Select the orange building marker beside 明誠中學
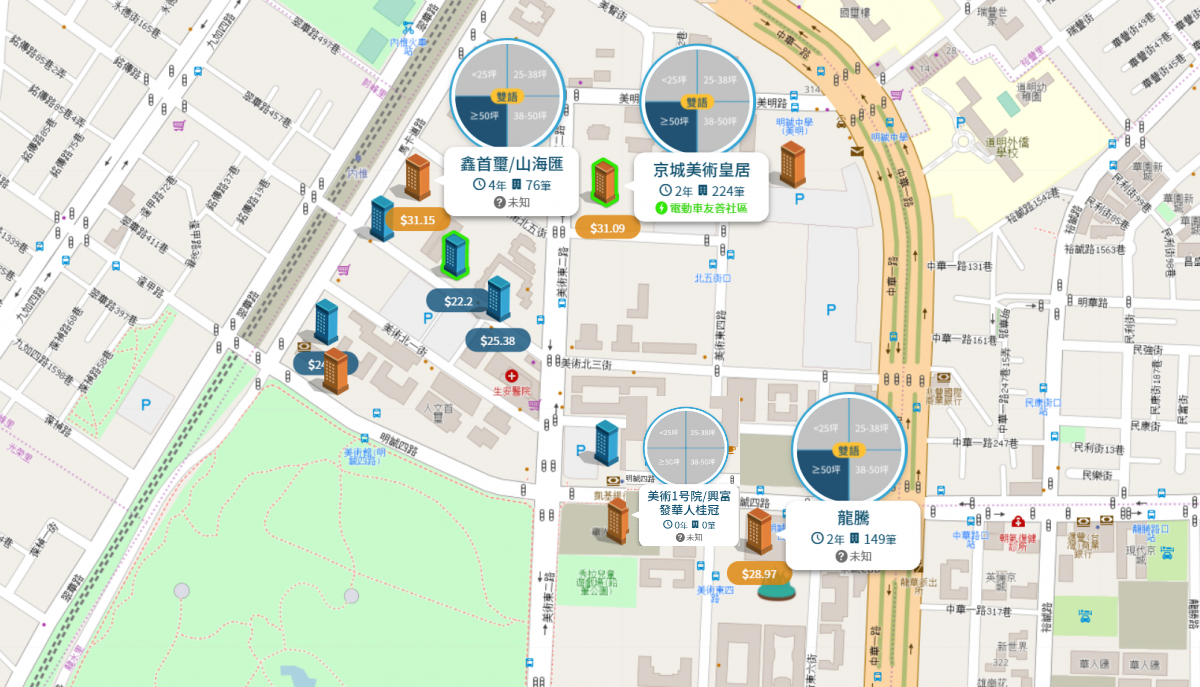This screenshot has width=1200, height=687. coord(792,164)
